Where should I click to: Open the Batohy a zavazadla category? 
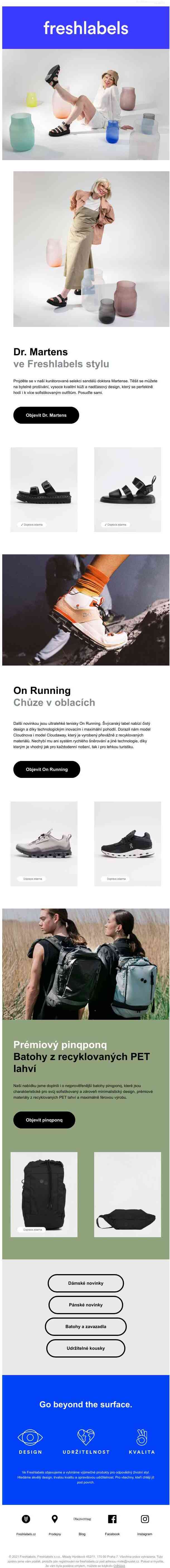(85, 1326)
